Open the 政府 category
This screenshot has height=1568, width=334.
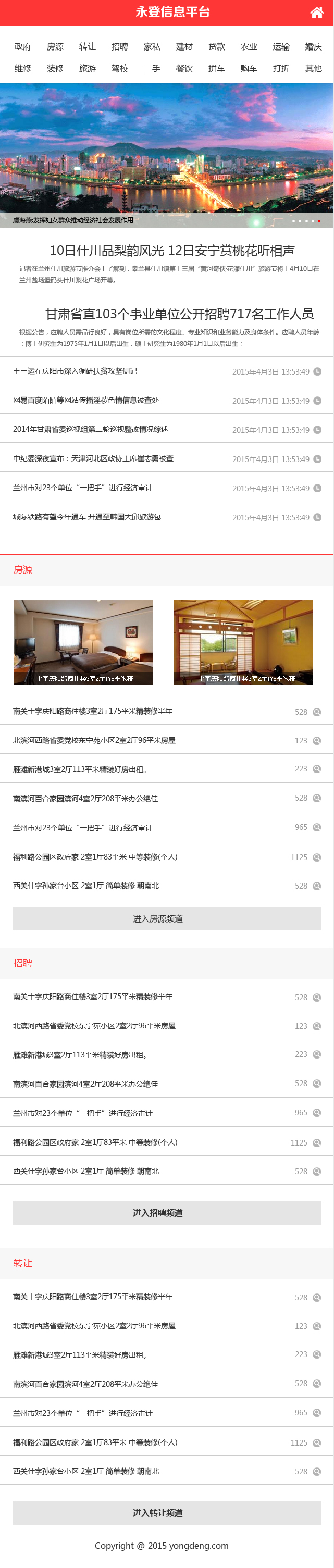coord(23,47)
